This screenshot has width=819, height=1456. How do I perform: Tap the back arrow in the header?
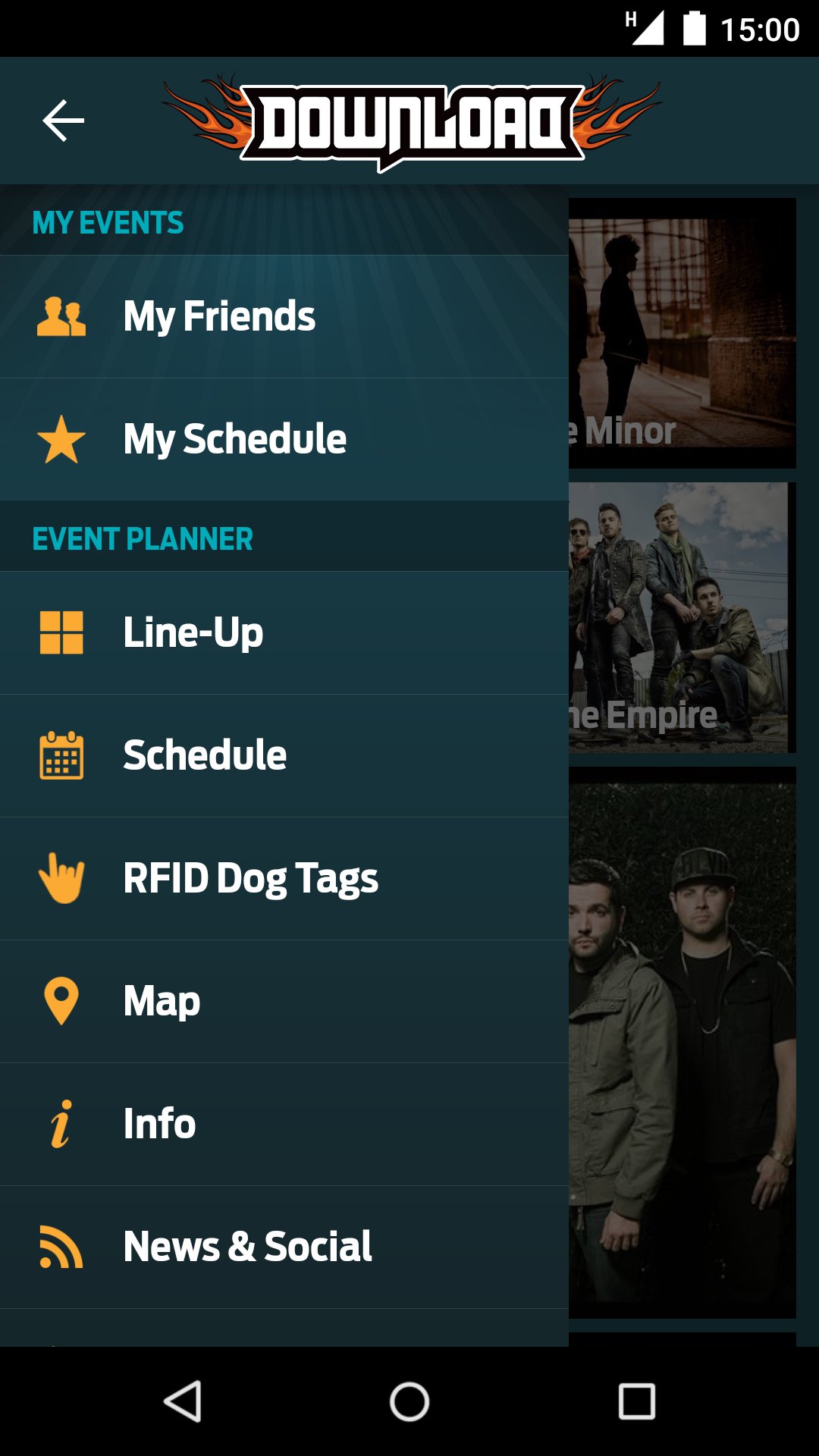click(63, 119)
